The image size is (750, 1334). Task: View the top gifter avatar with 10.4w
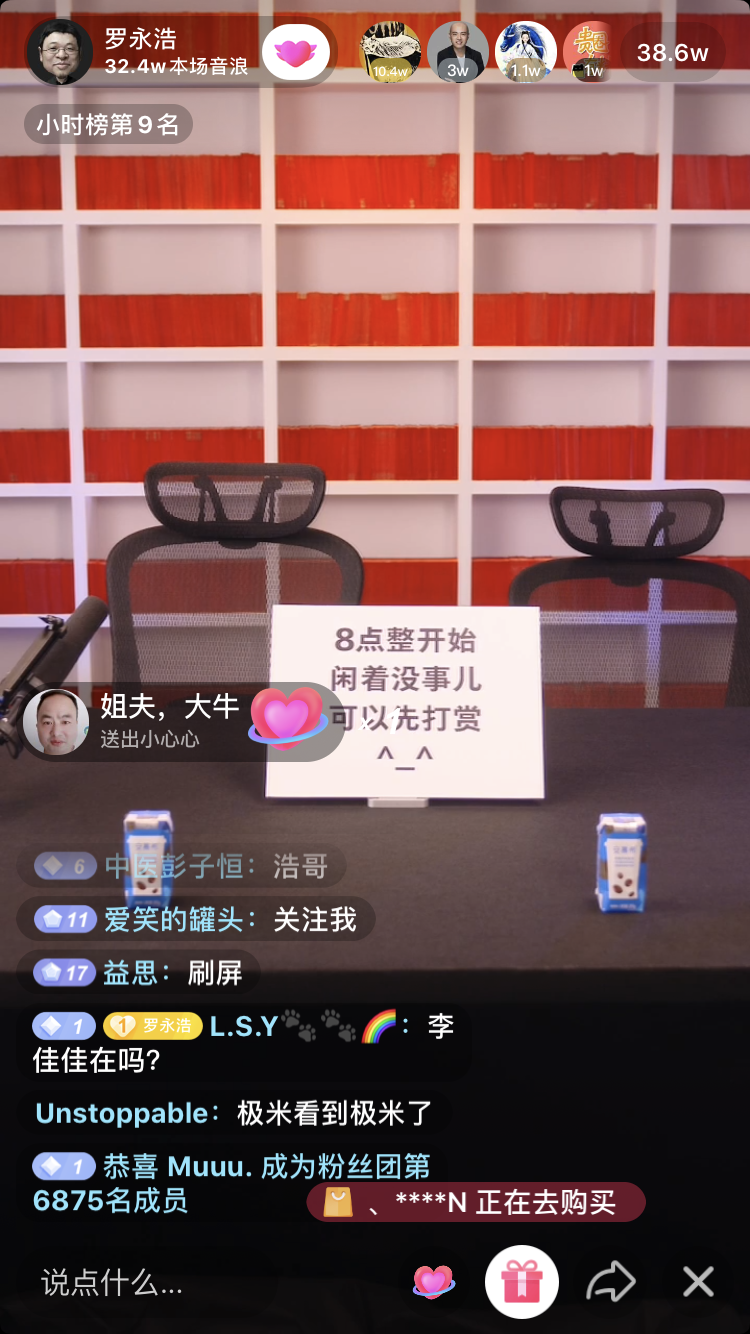pos(390,52)
